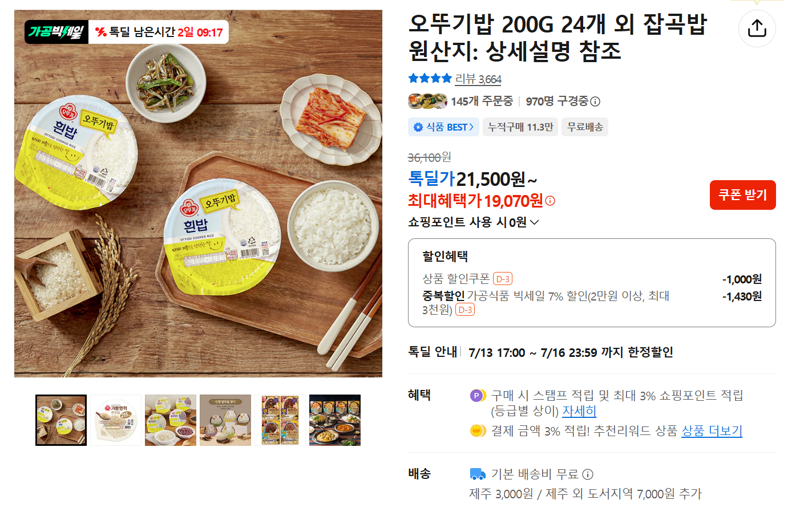Select the third thumbnail with assorted rice bowls

point(170,420)
